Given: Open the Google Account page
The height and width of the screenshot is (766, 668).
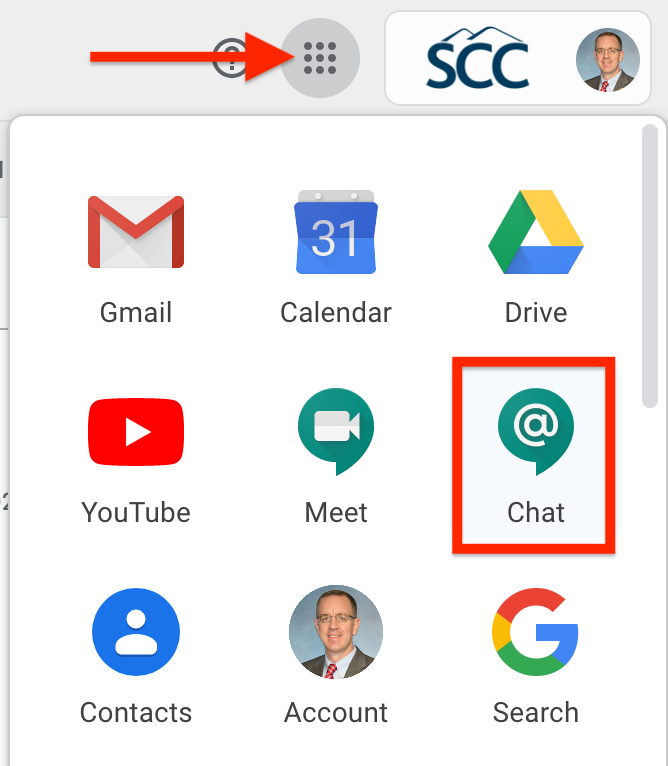Looking at the screenshot, I should (336, 655).
